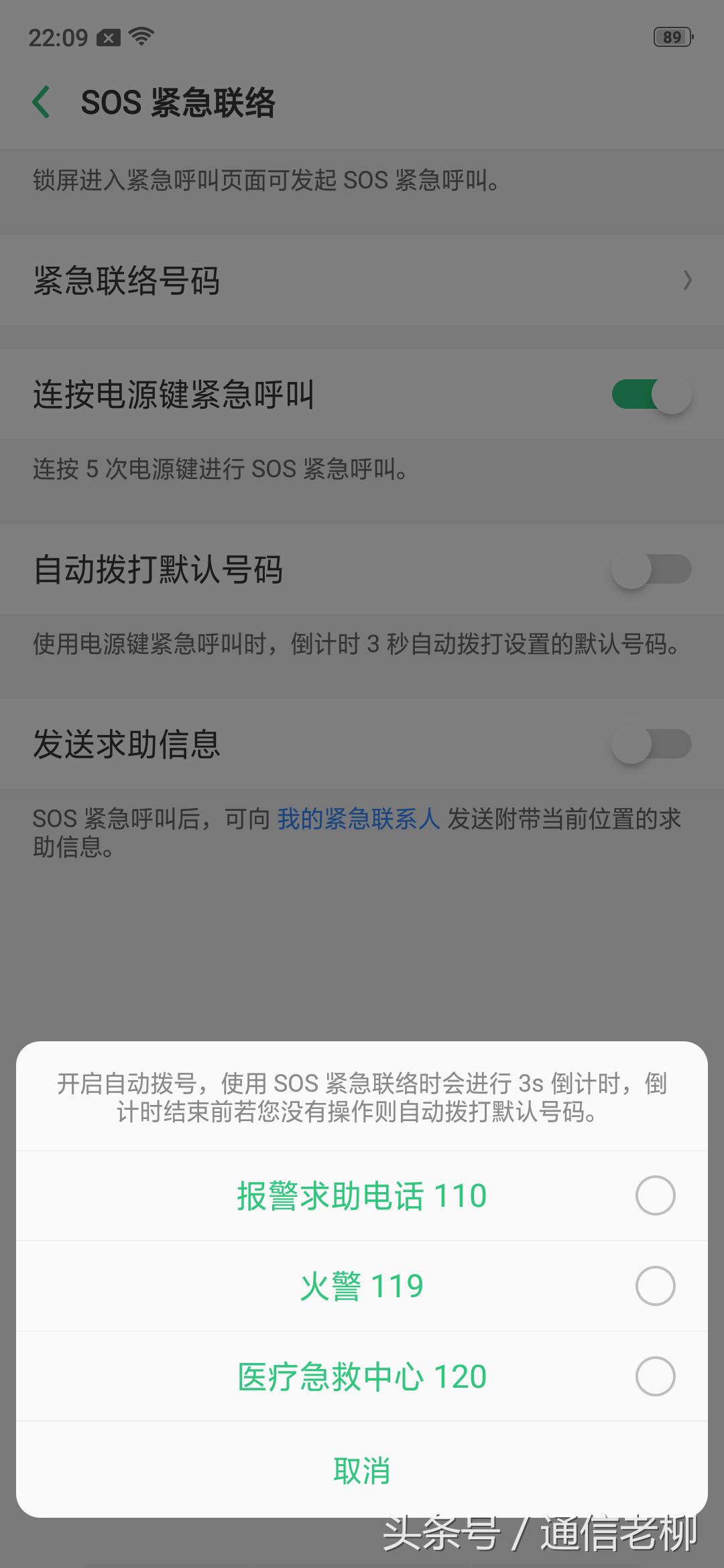The image size is (724, 1568).
Task: Select the radio button beside 医疗急救中心 120
Action: click(x=655, y=1374)
